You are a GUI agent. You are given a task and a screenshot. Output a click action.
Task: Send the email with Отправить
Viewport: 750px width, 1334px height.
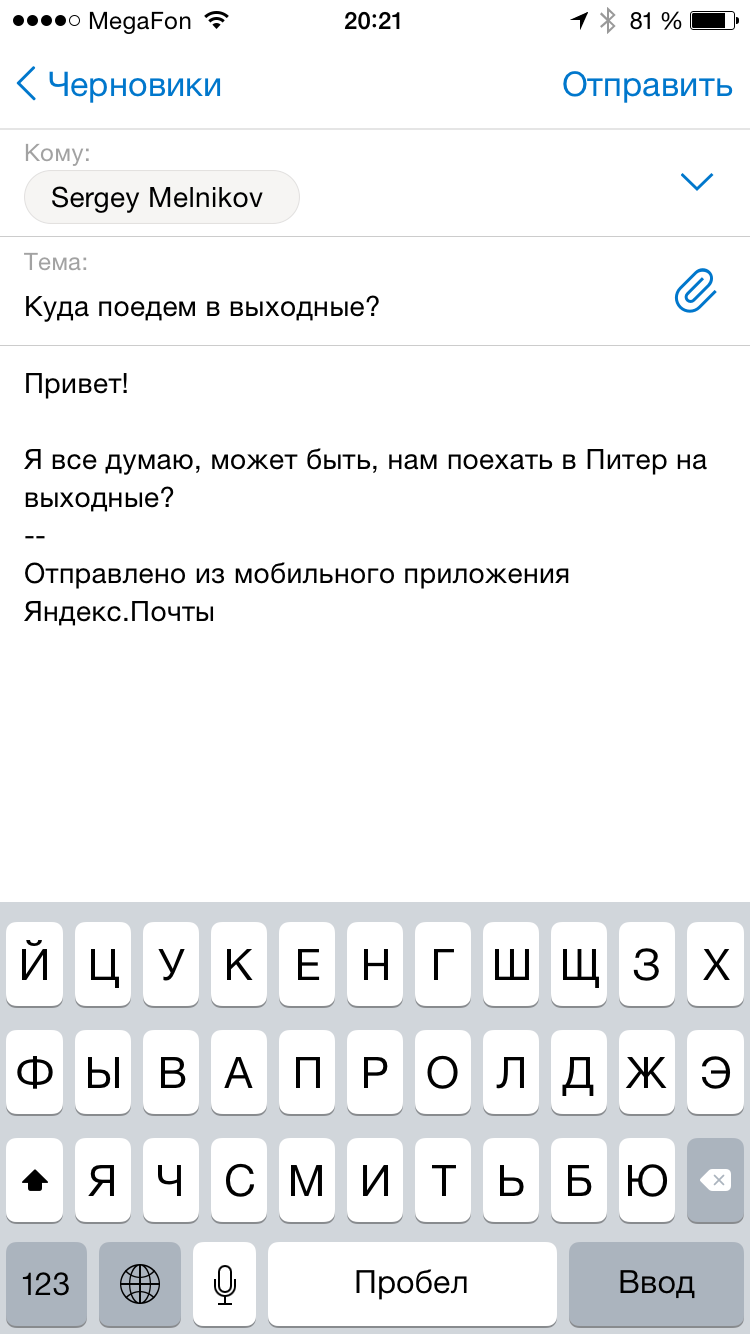(x=647, y=85)
